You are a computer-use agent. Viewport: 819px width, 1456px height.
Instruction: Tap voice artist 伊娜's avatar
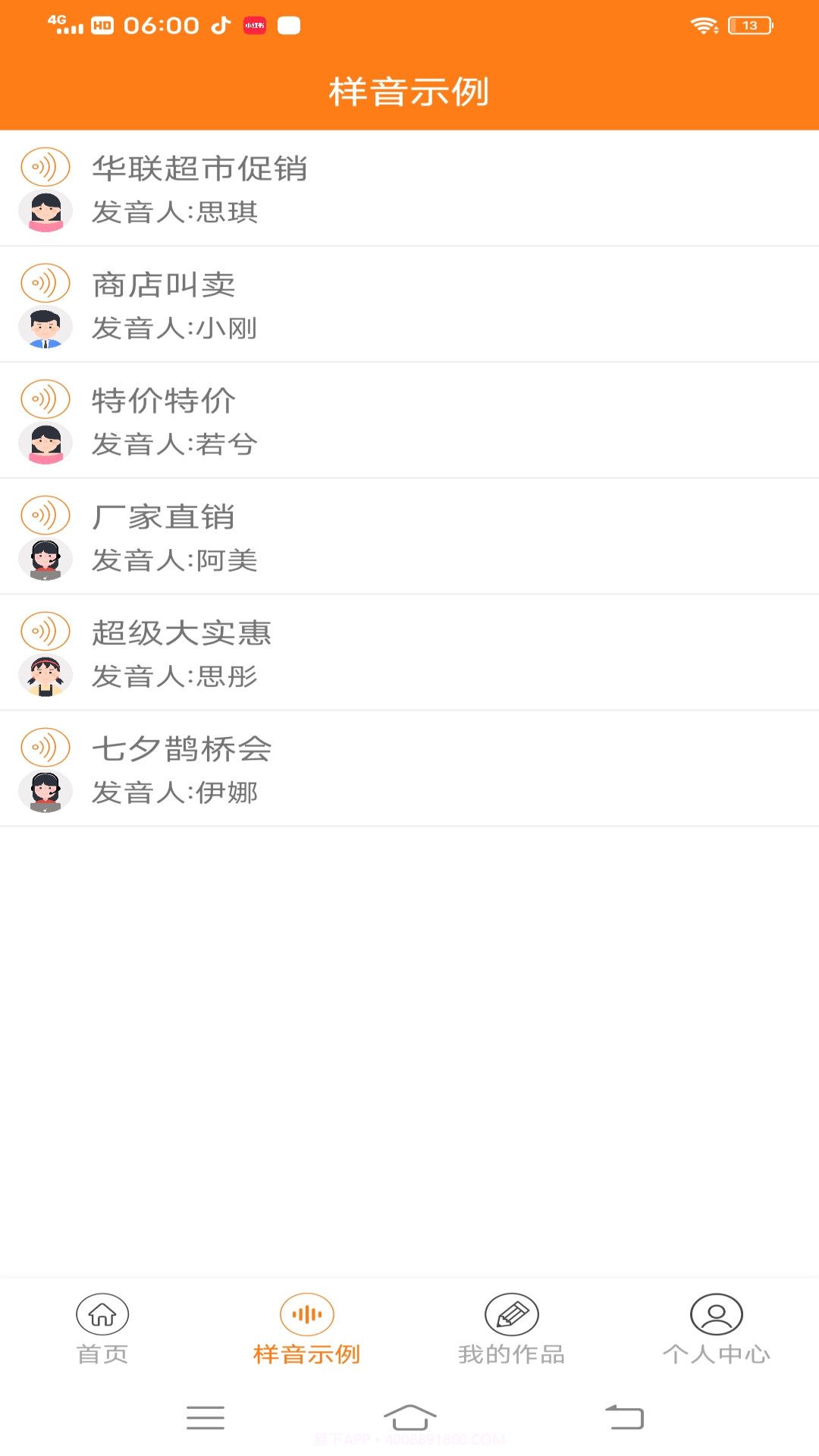(45, 790)
